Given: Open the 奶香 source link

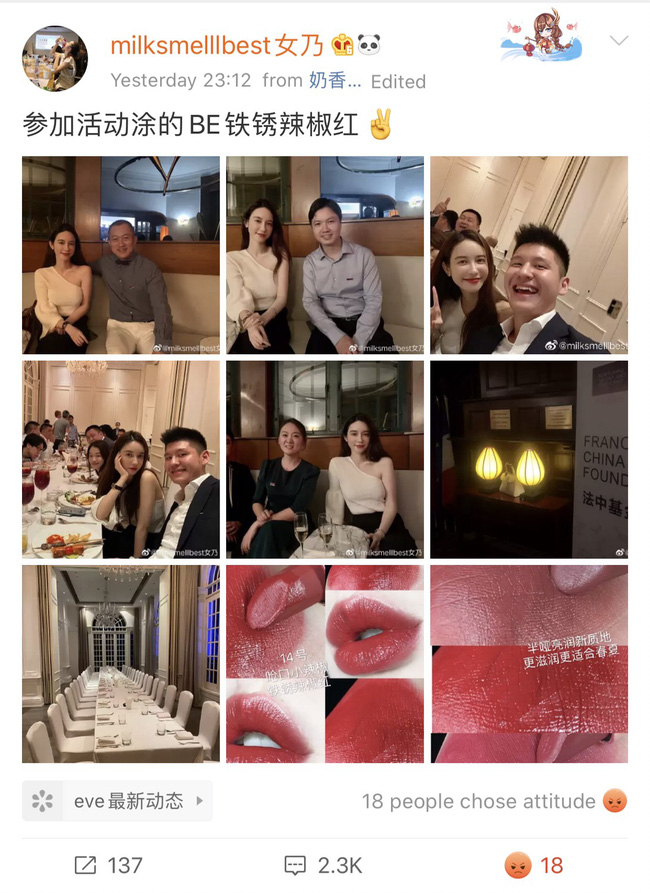Looking at the screenshot, I should point(334,81).
